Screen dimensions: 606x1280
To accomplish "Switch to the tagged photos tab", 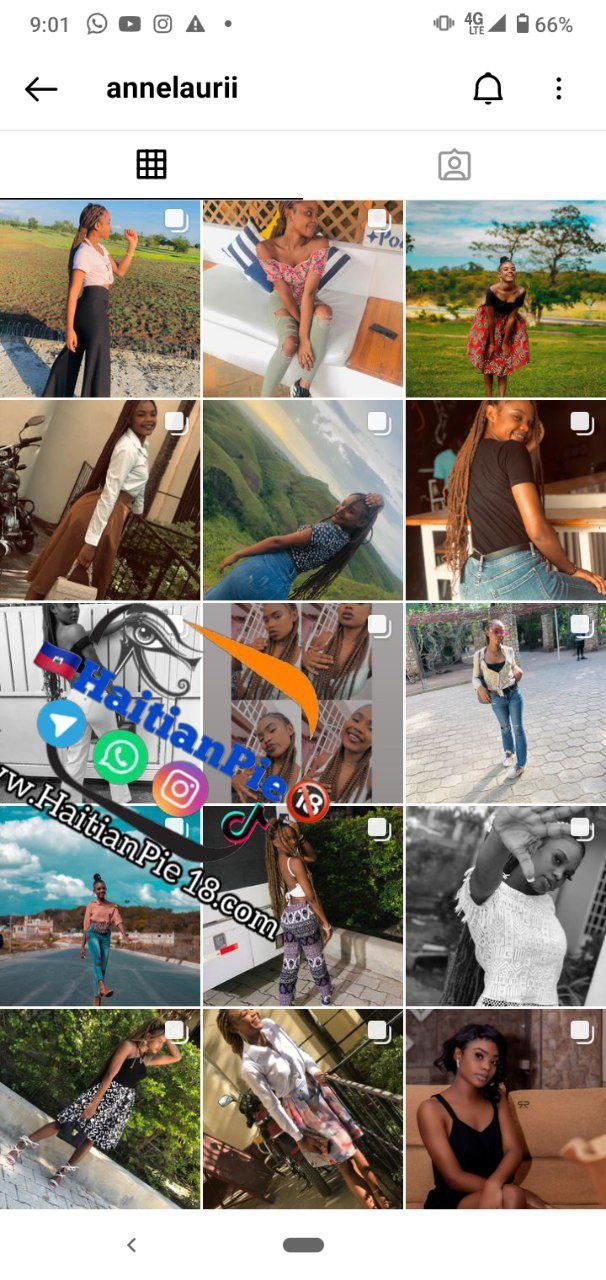I will 454,165.
